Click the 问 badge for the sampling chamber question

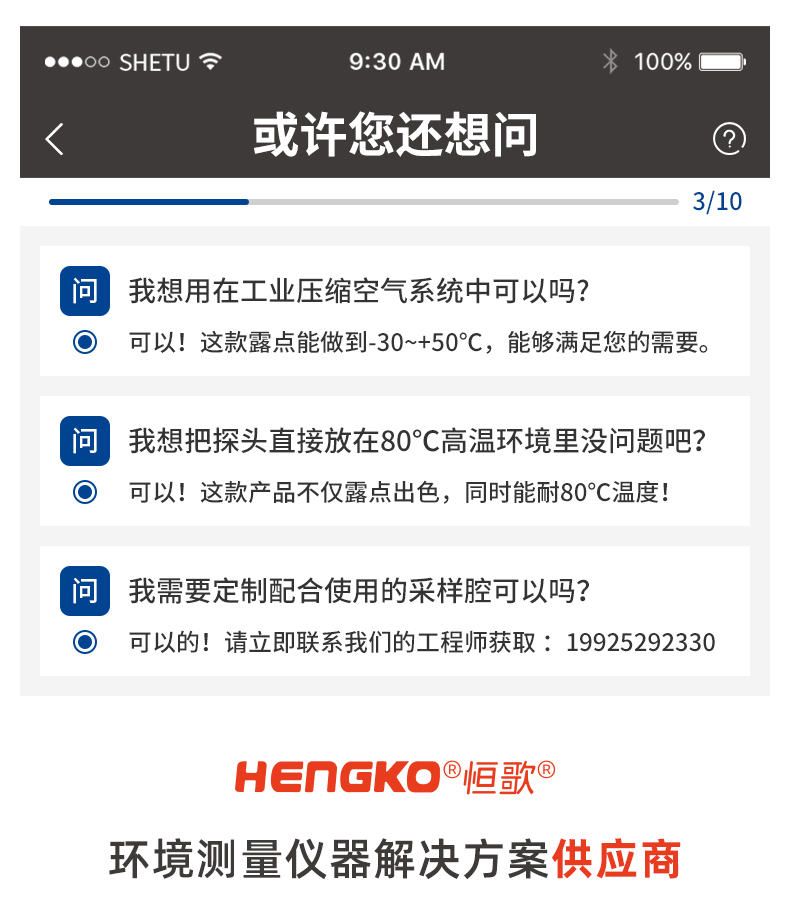[x=85, y=591]
